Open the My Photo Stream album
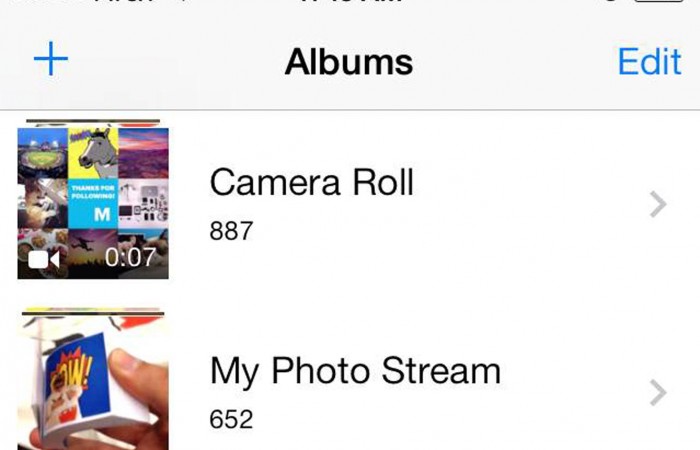 tap(354, 372)
